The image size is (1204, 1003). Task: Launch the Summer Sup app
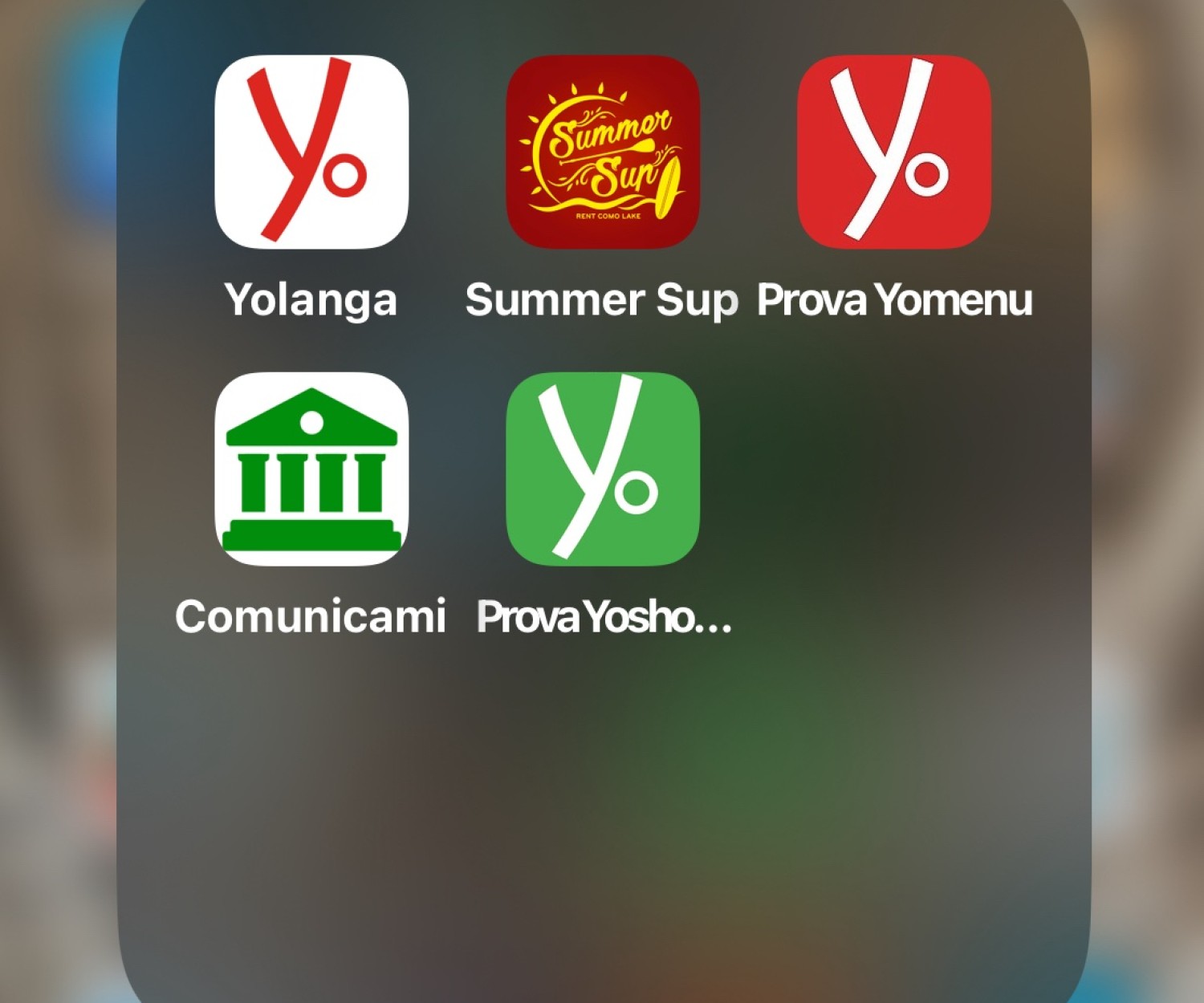[x=602, y=152]
